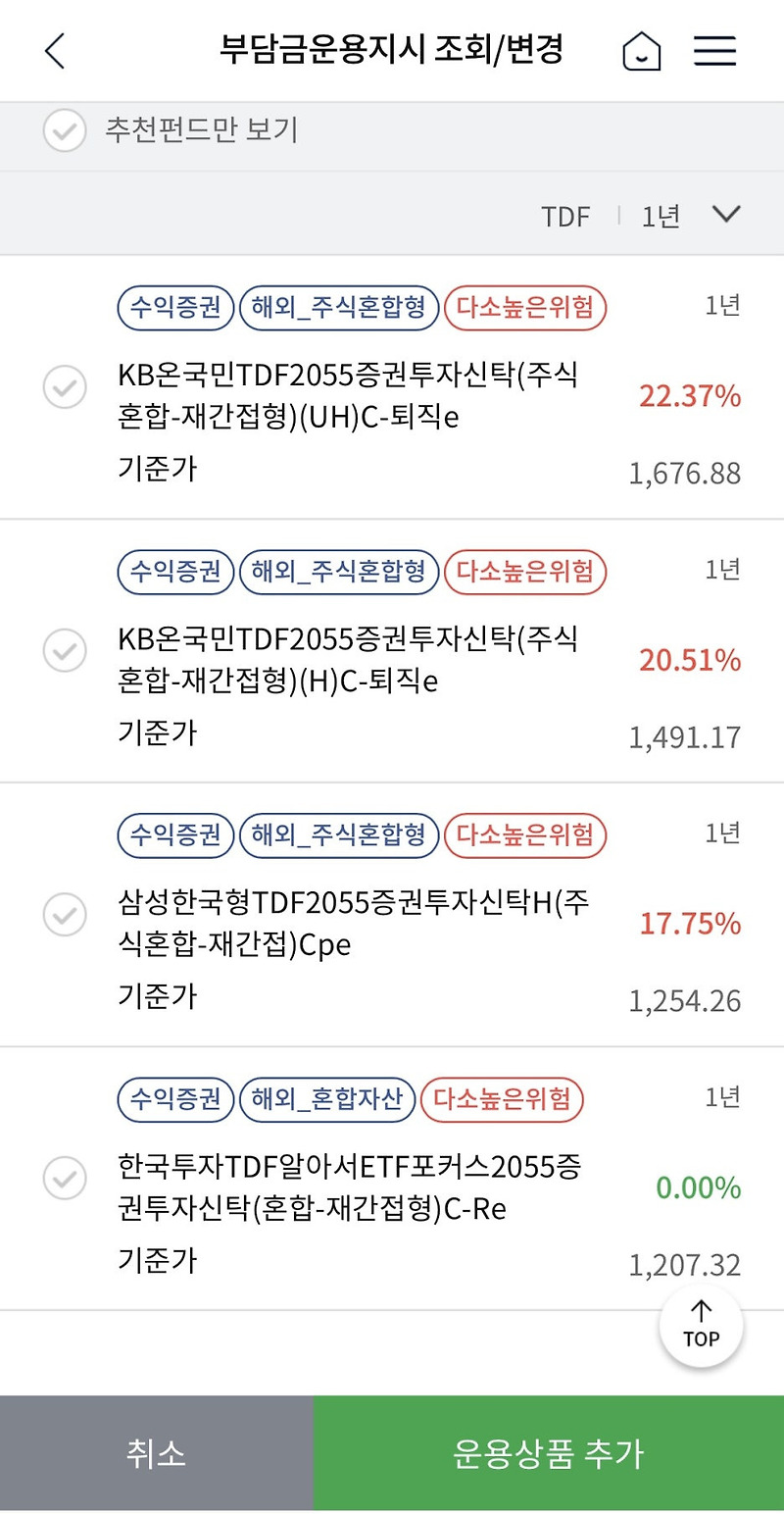Tap the 다소높은위험 risk badge on first fund
Screen dimensions: 784x1514
coord(525,308)
